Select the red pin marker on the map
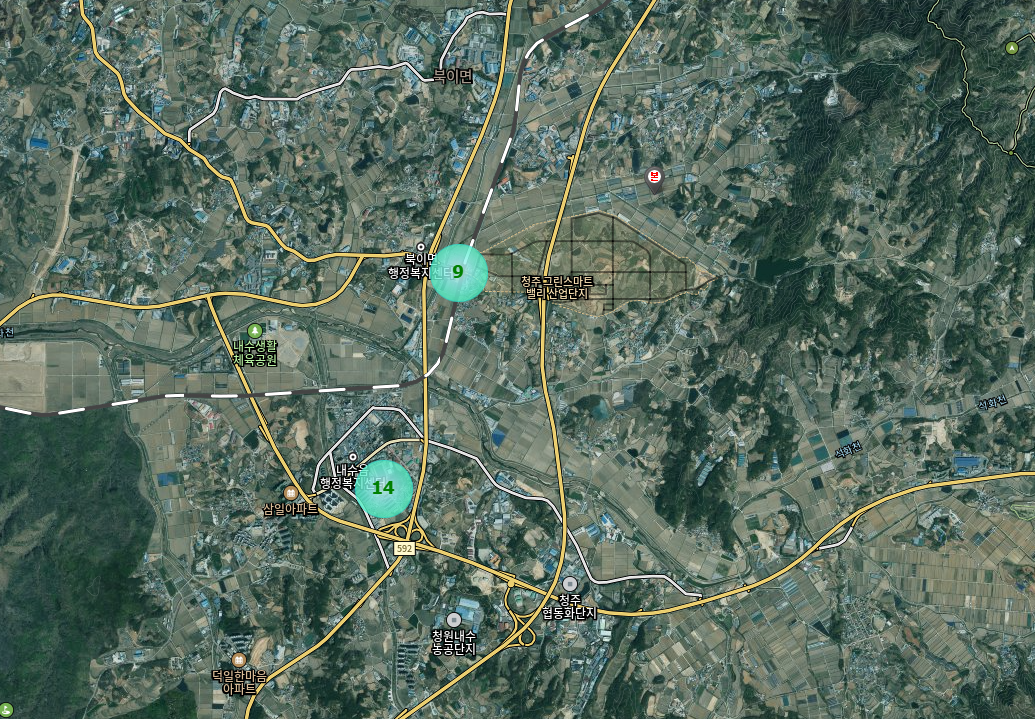 [x=654, y=178]
